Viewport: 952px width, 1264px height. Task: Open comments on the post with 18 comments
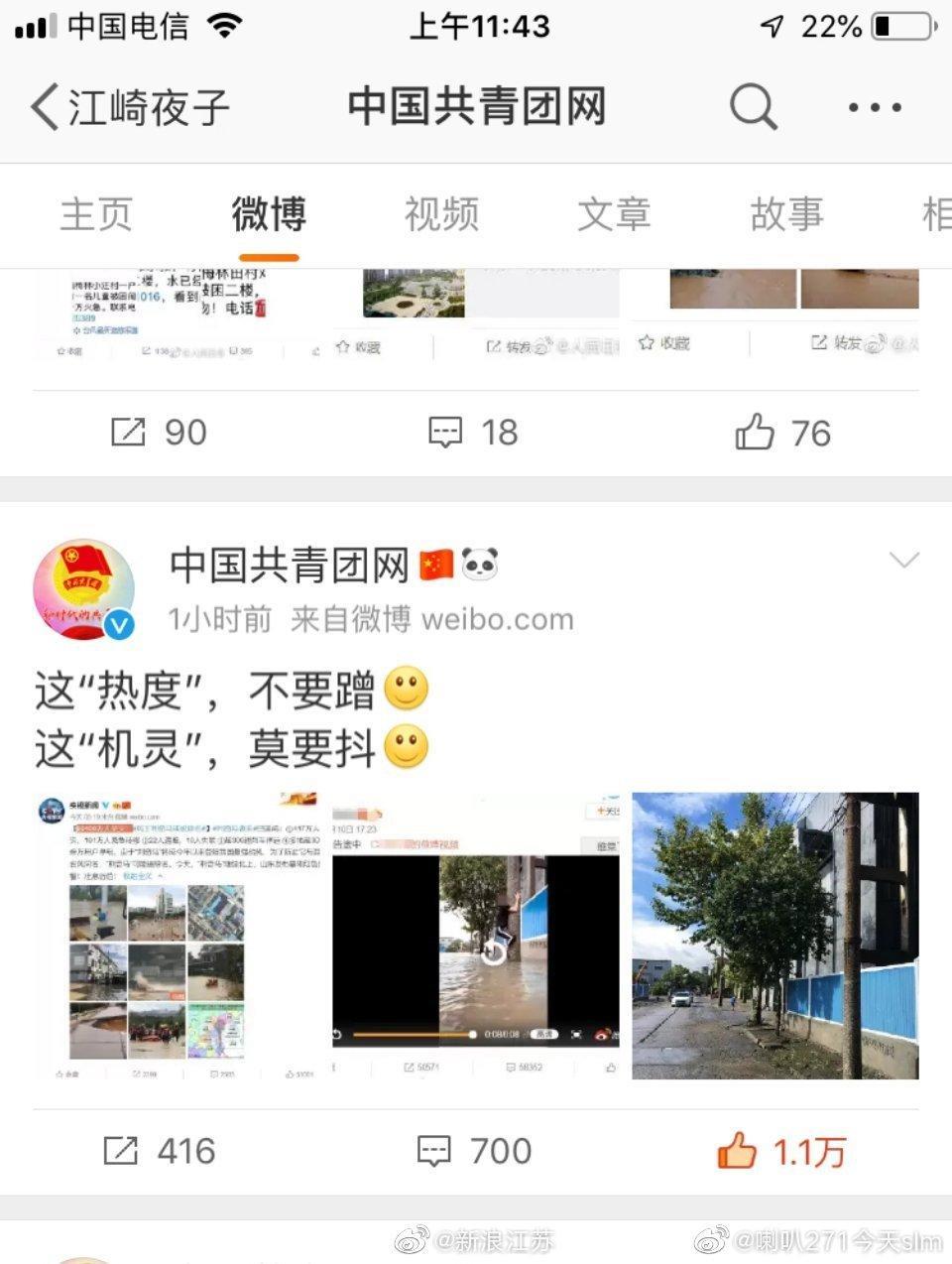pos(473,433)
